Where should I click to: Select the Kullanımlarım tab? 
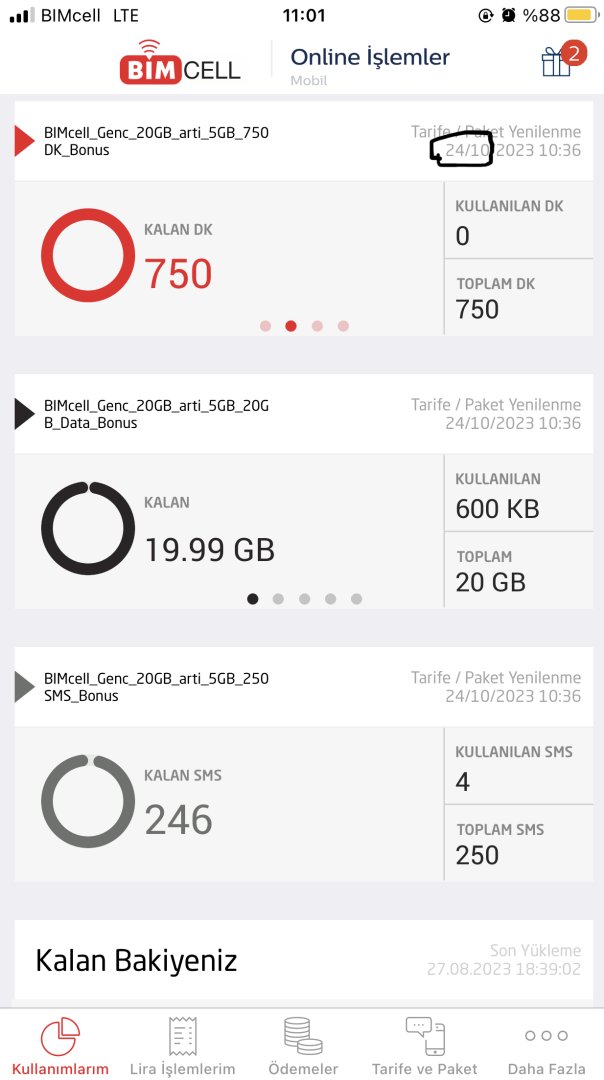pyautogui.click(x=61, y=1046)
